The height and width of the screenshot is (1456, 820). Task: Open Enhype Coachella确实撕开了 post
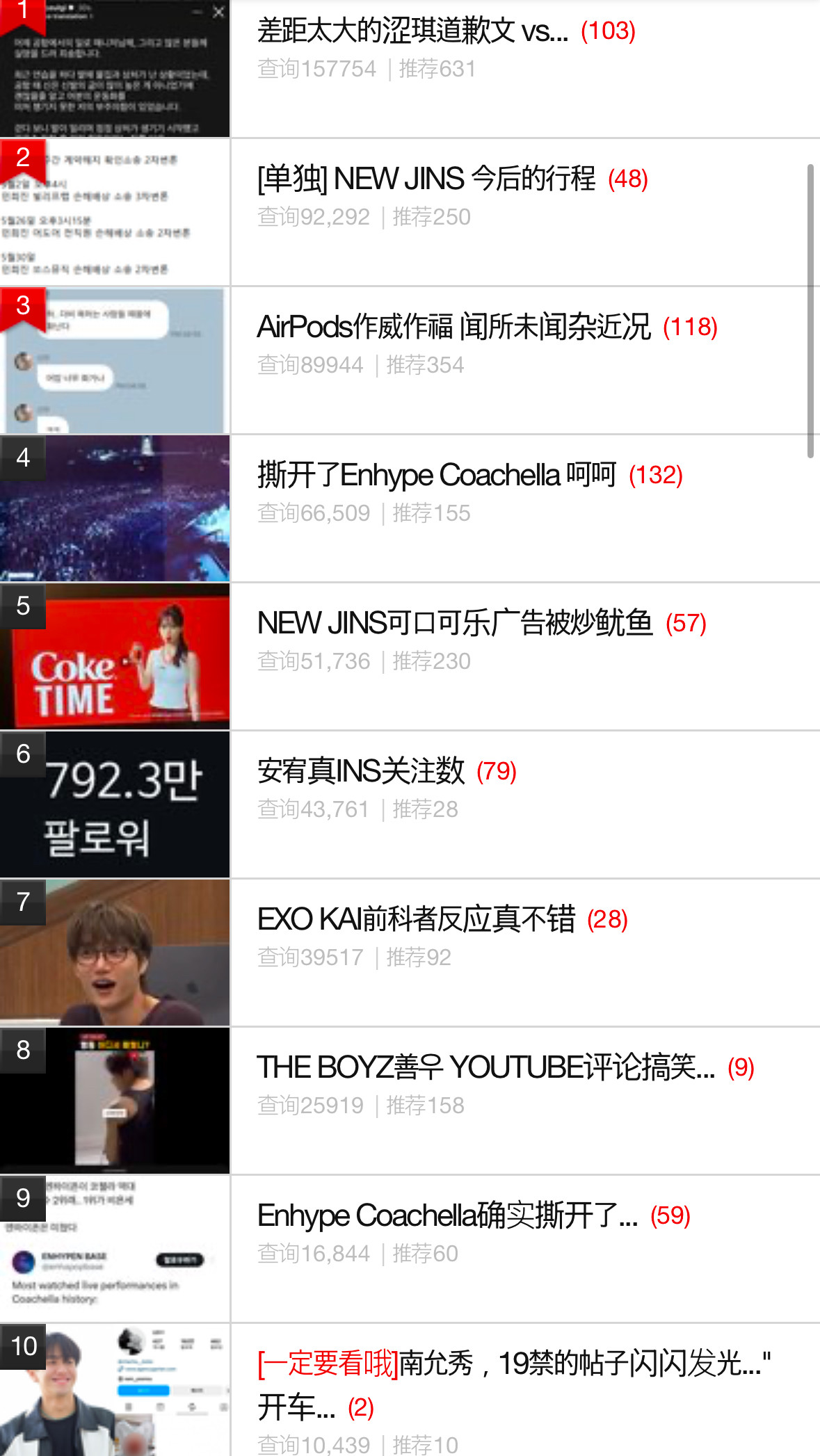point(447,1216)
